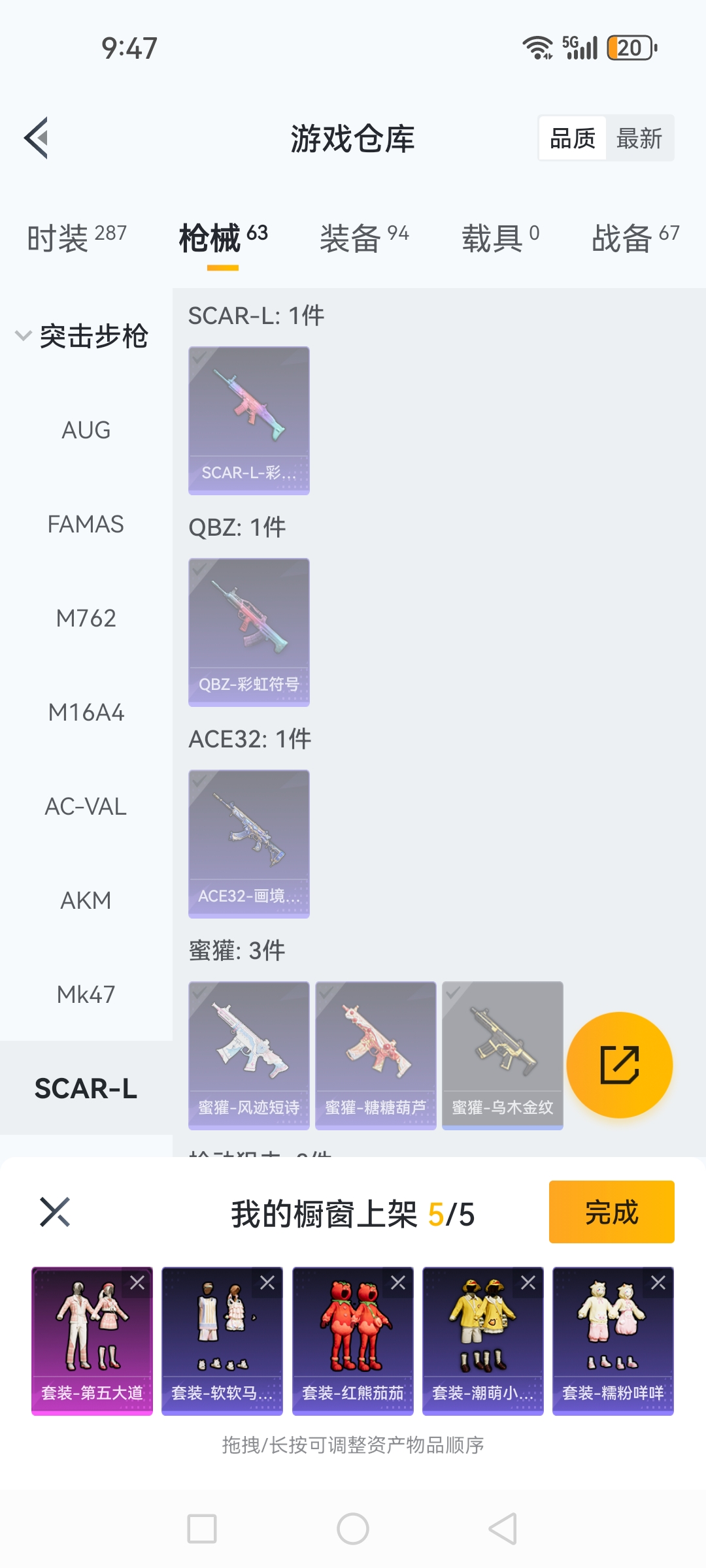Choose AKM from the side list
The image size is (706, 1568).
click(86, 900)
